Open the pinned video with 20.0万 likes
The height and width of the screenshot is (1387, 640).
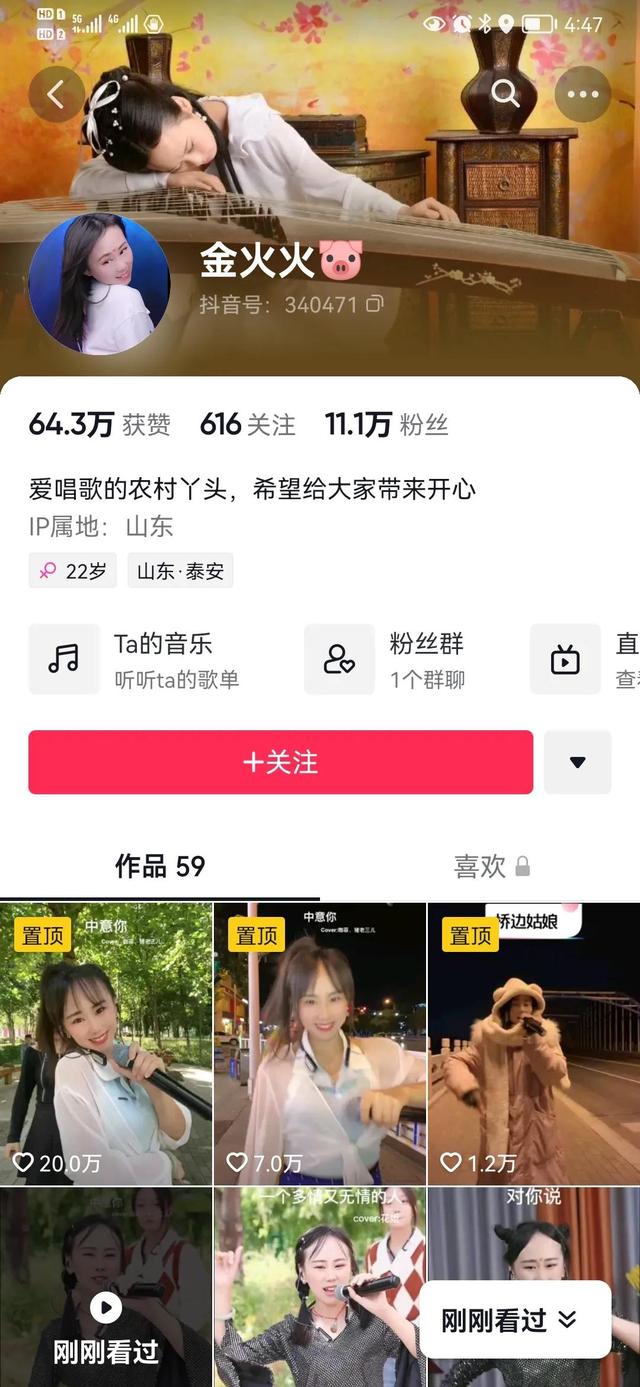106,1045
